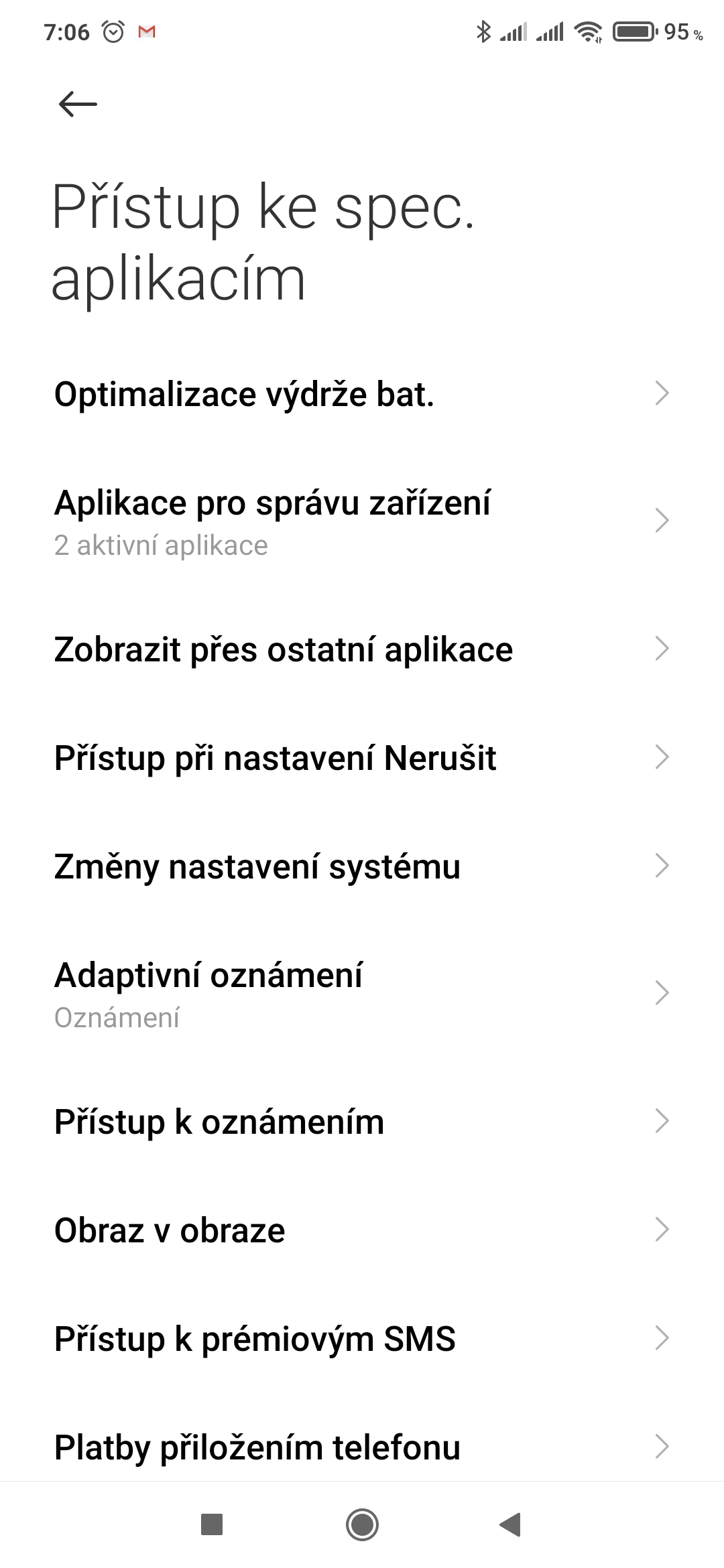
Task: Tap the system home button
Action: [362, 1525]
